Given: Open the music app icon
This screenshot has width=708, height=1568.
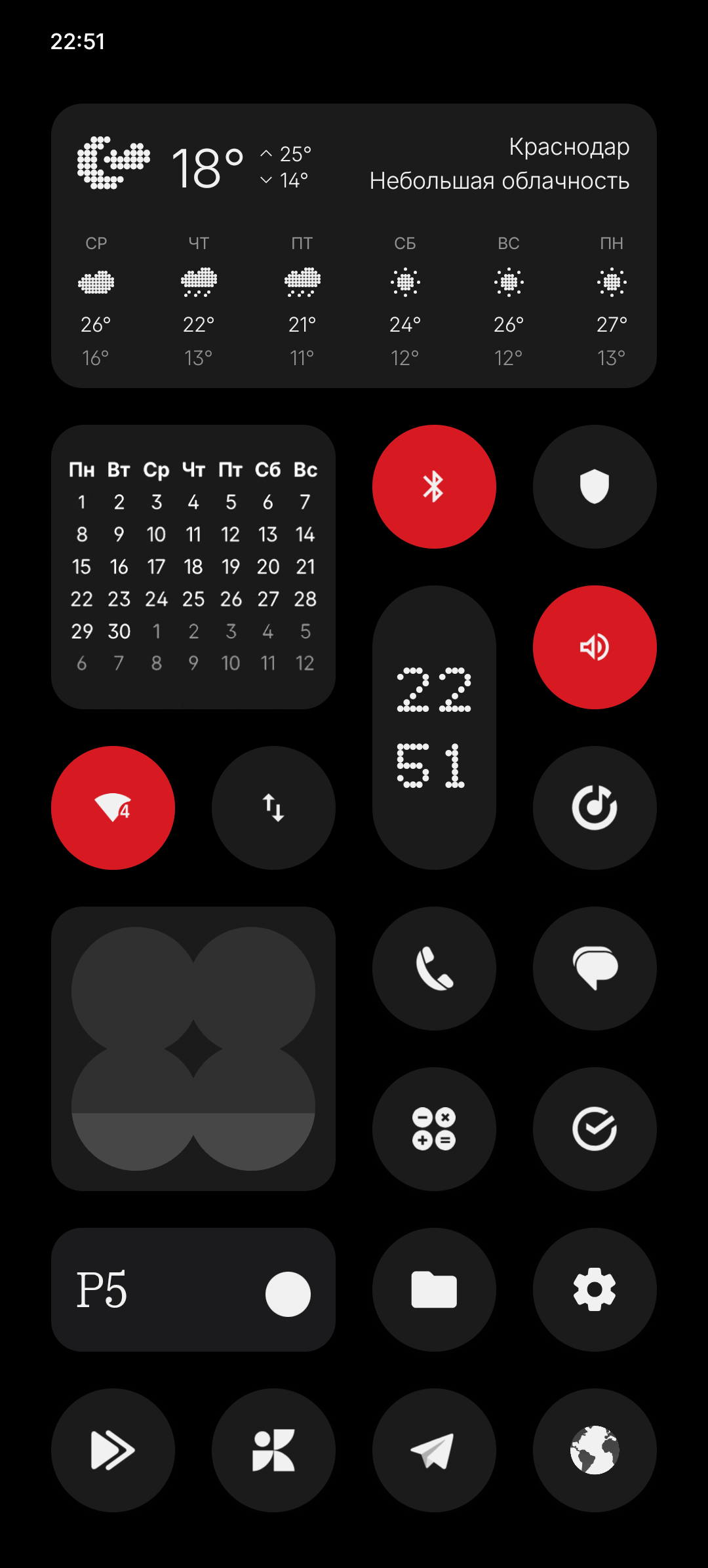Looking at the screenshot, I should coord(595,808).
